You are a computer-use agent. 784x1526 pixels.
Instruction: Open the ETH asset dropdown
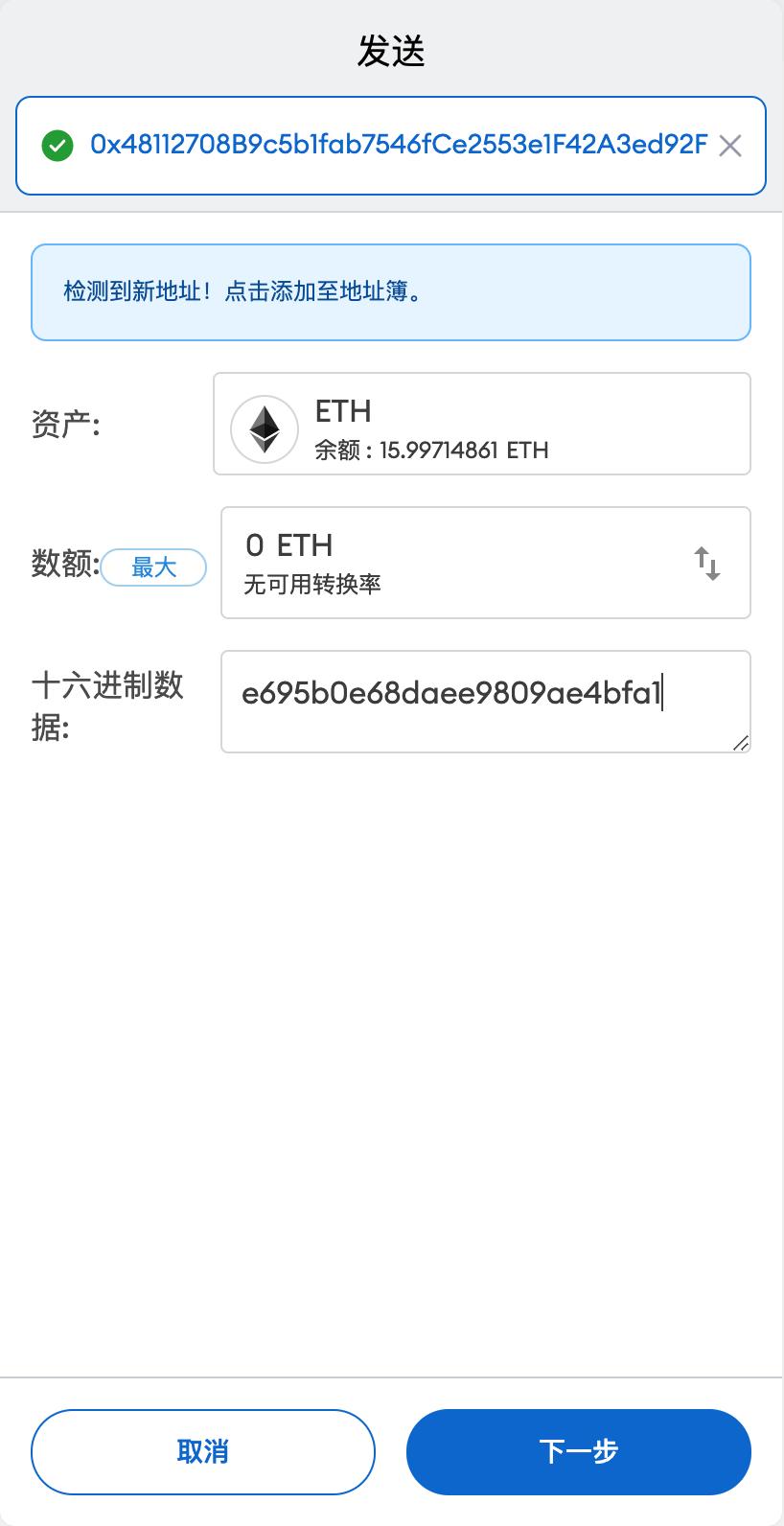[x=481, y=424]
